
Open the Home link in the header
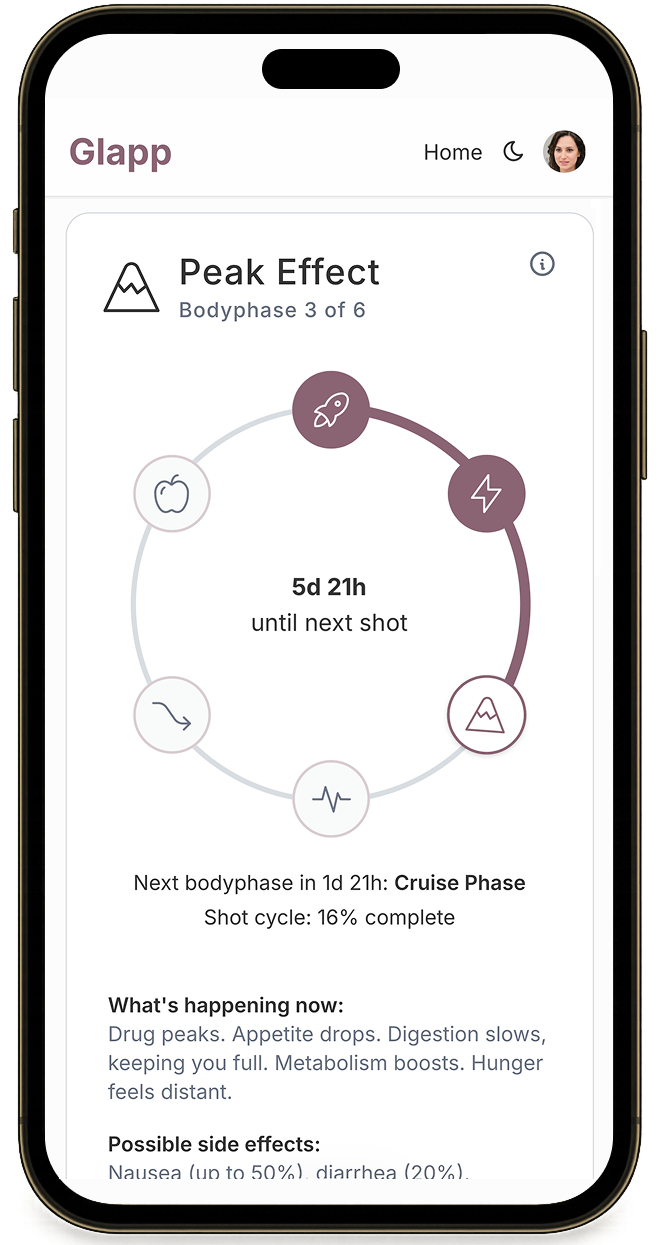coord(452,152)
